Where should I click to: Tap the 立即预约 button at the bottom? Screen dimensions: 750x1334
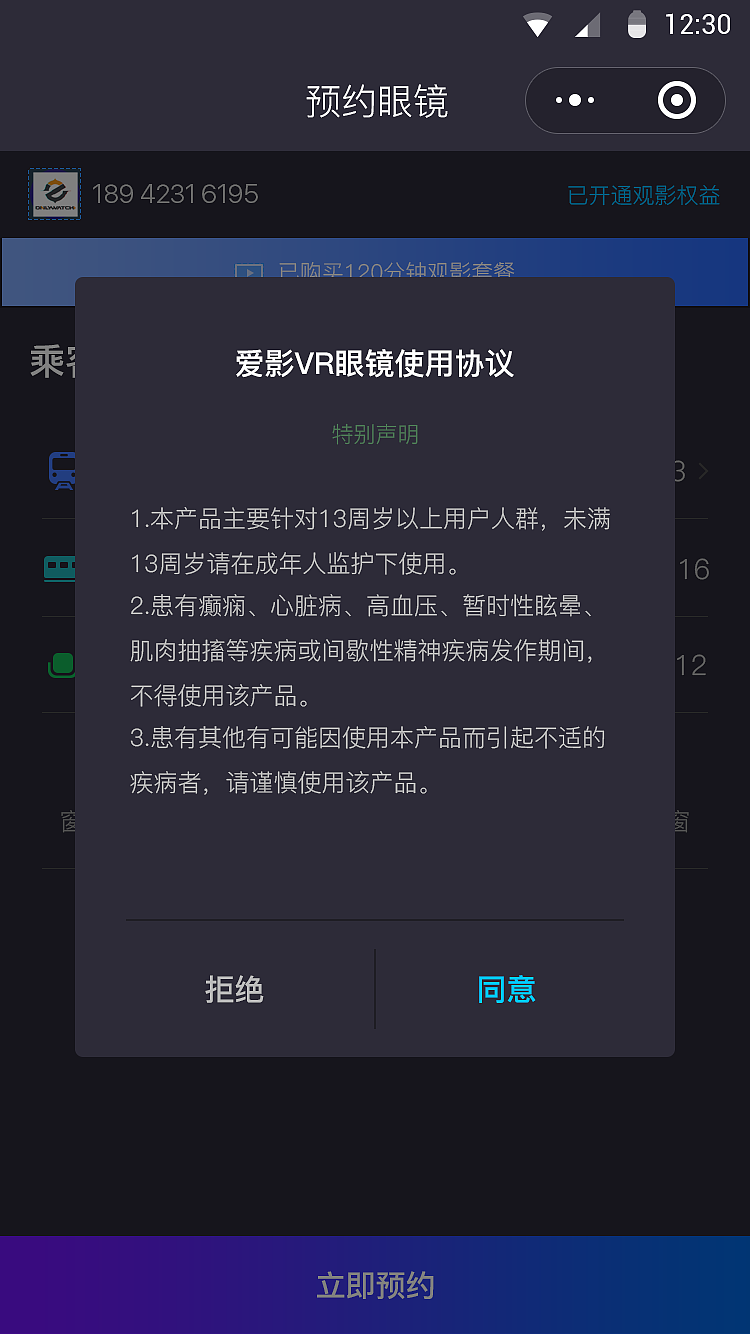375,1287
